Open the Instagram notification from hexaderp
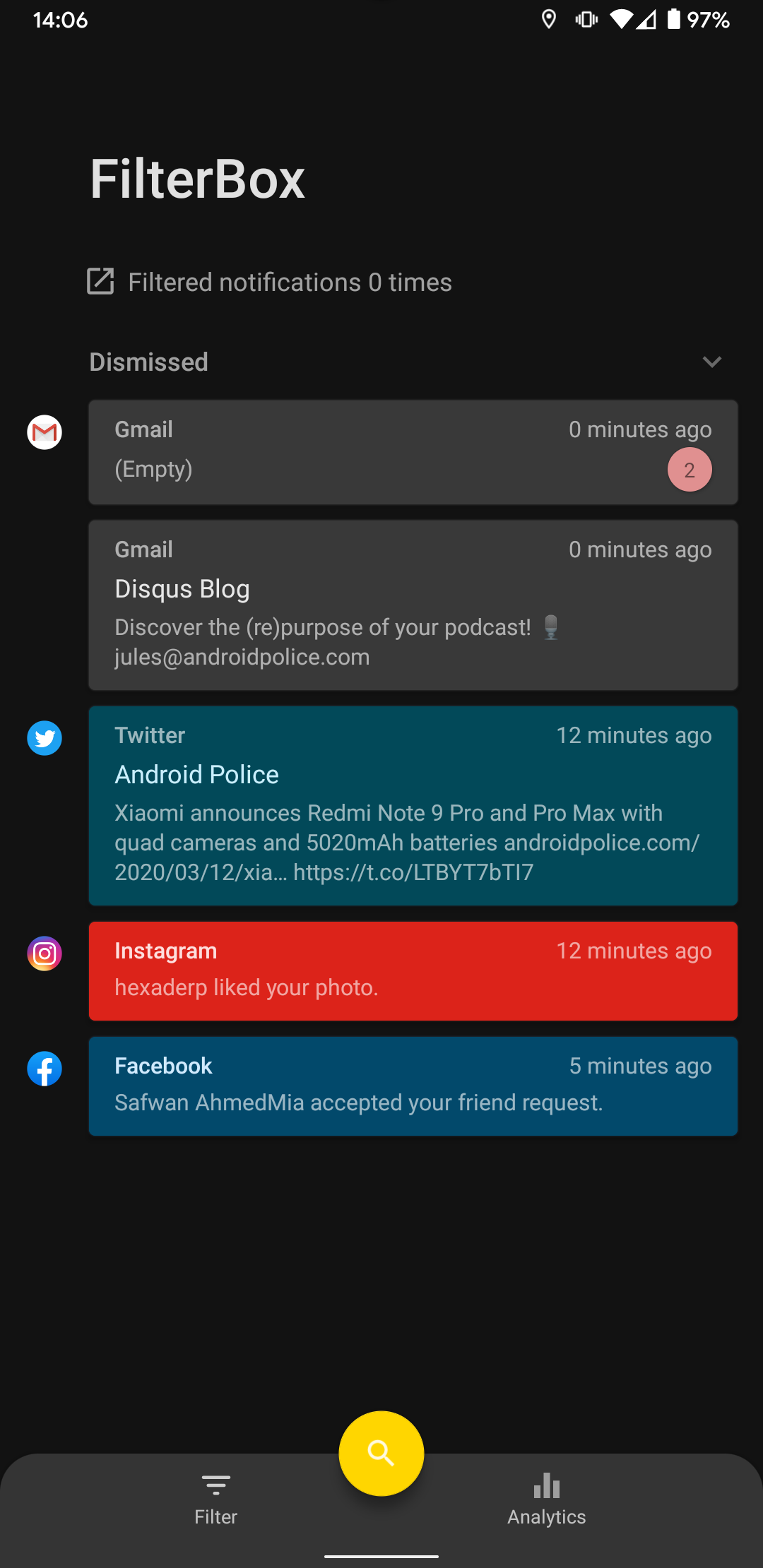763x1568 pixels. coord(413,970)
